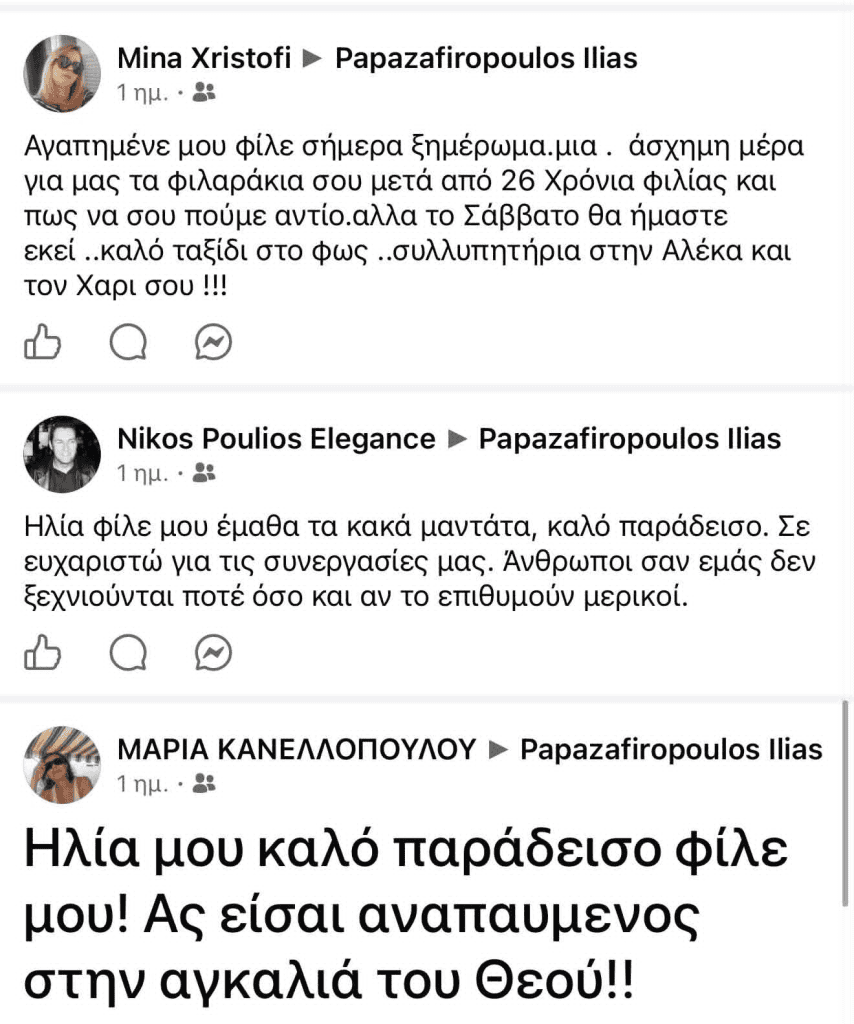Open Mina Xristofi's profile name
The height and width of the screenshot is (1024, 854).
[x=204, y=58]
